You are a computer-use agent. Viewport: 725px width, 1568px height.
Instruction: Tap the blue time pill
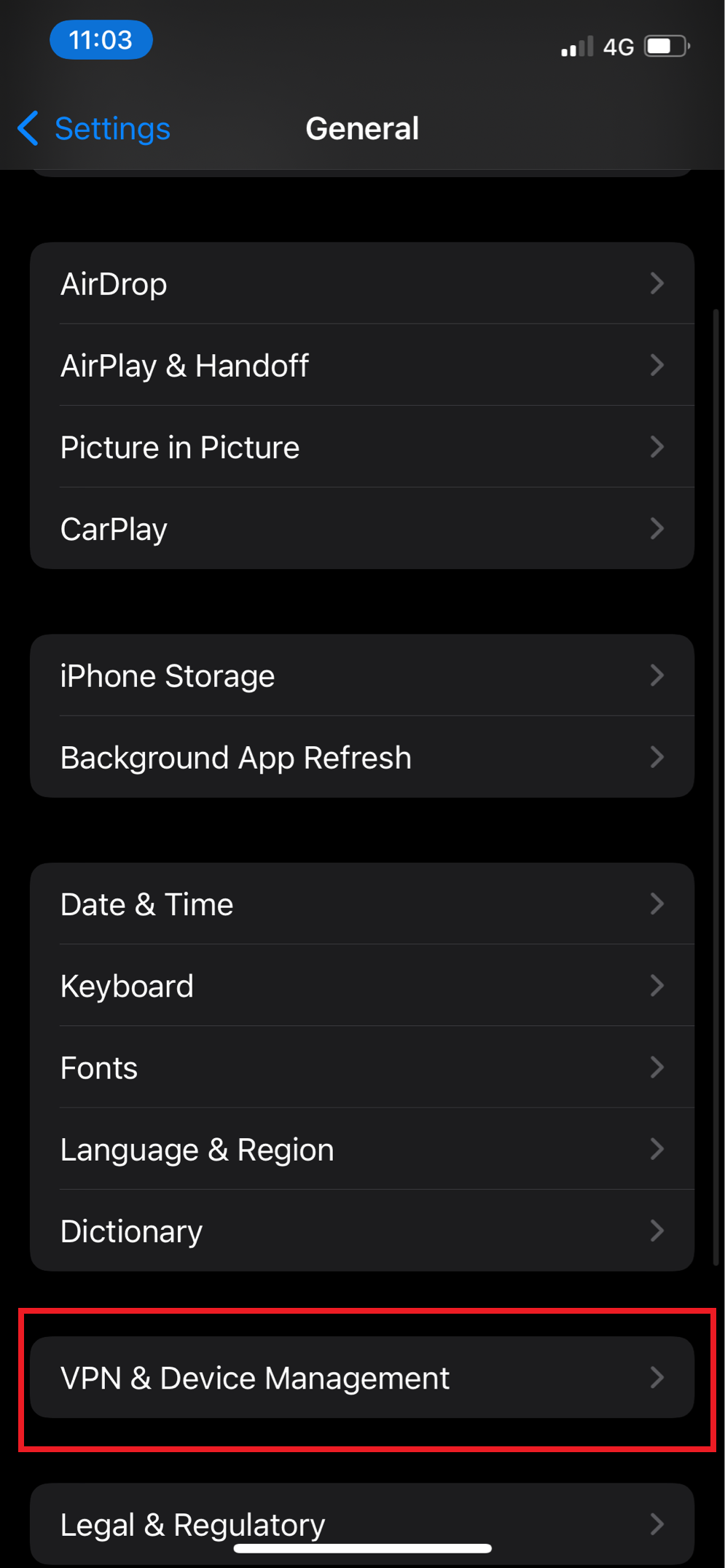pos(100,40)
